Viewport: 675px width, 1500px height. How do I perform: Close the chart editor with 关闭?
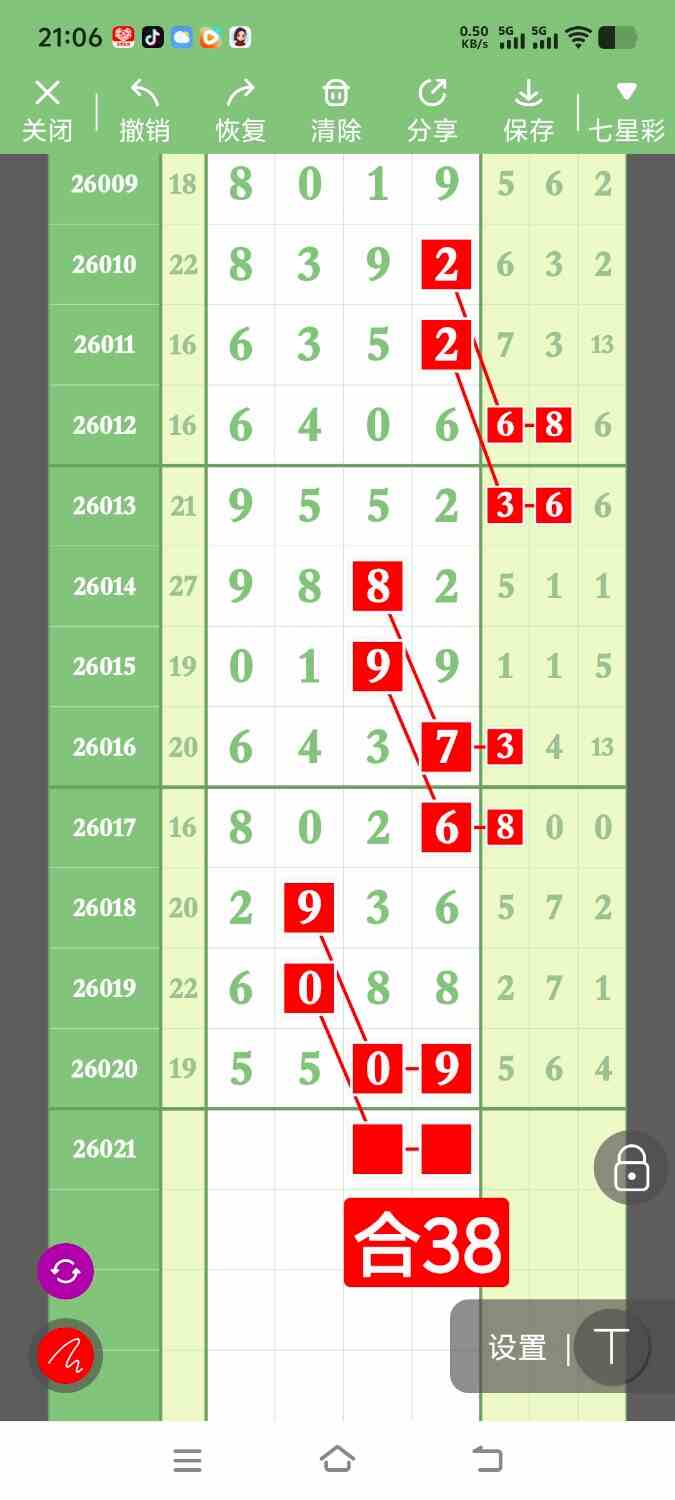point(47,112)
